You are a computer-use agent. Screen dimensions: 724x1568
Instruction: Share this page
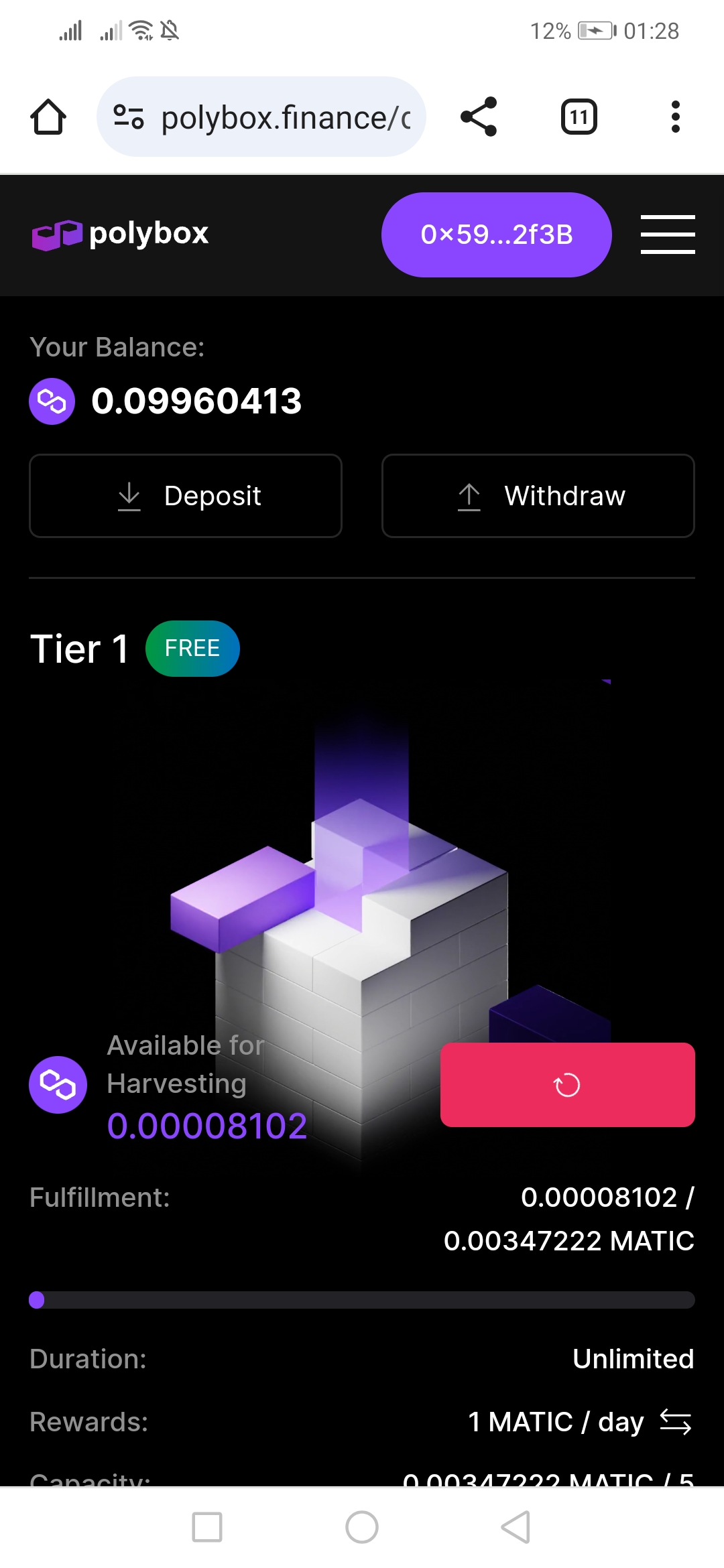(x=479, y=117)
